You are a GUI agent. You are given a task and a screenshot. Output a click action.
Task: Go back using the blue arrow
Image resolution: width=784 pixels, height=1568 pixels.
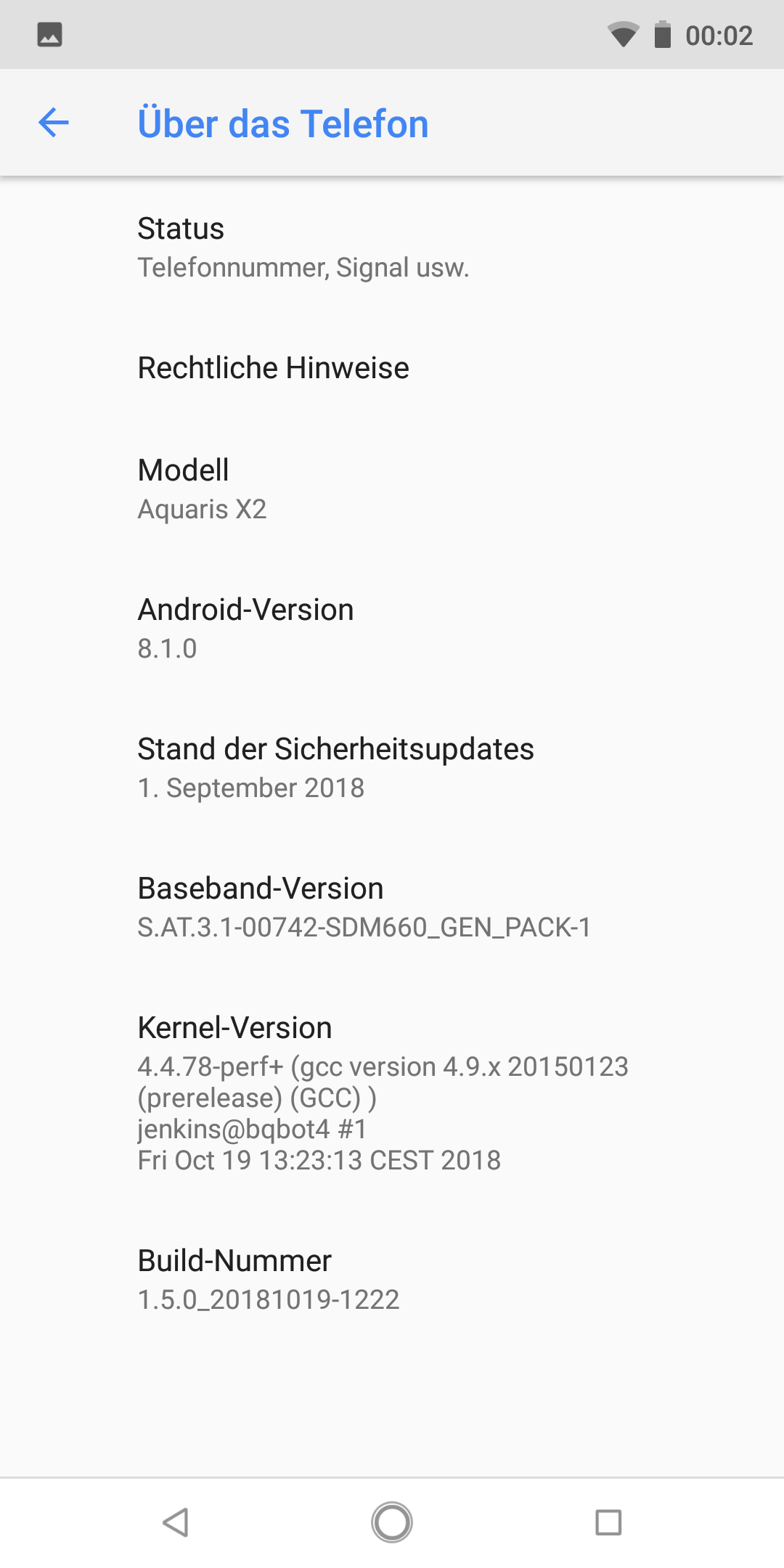[54, 123]
